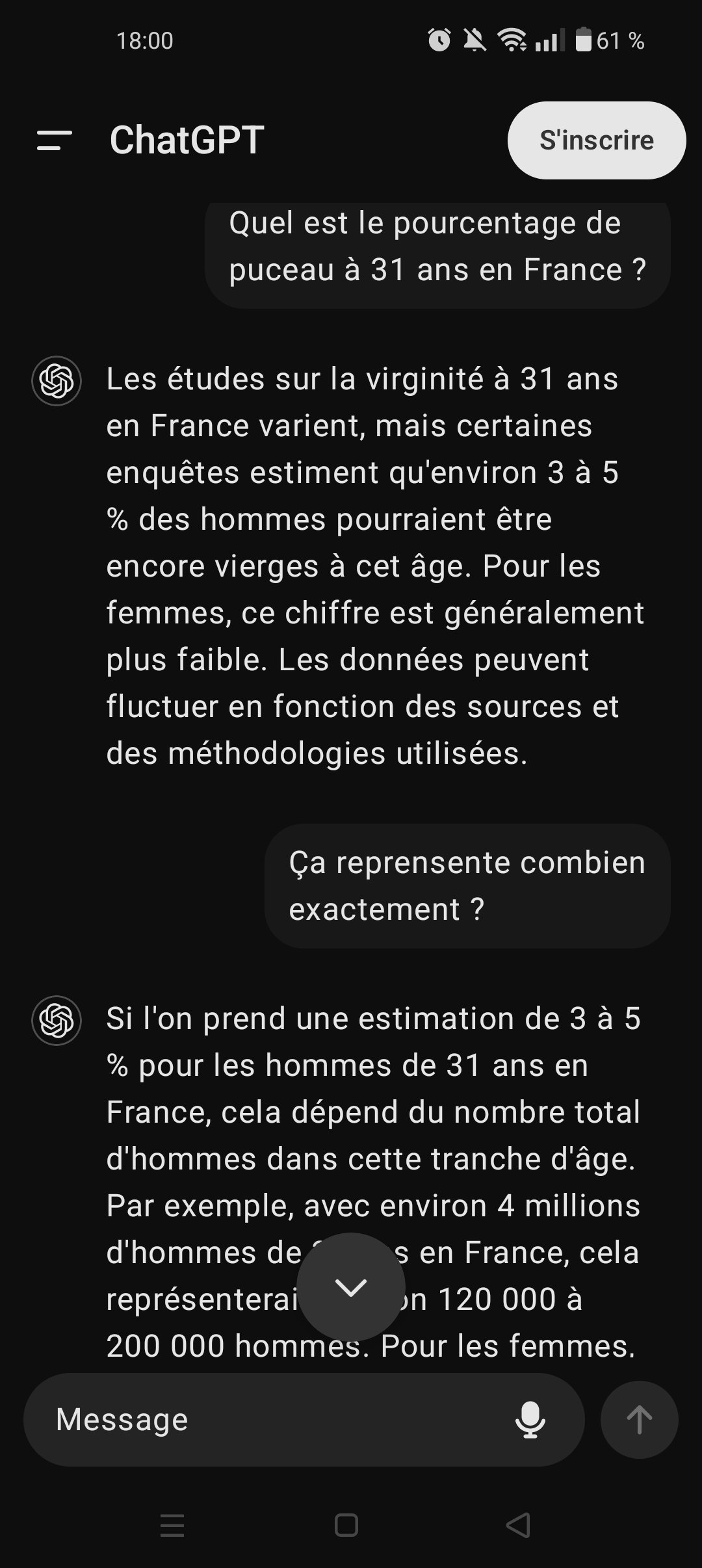Tap the S'inscrire sign-up button

597,140
